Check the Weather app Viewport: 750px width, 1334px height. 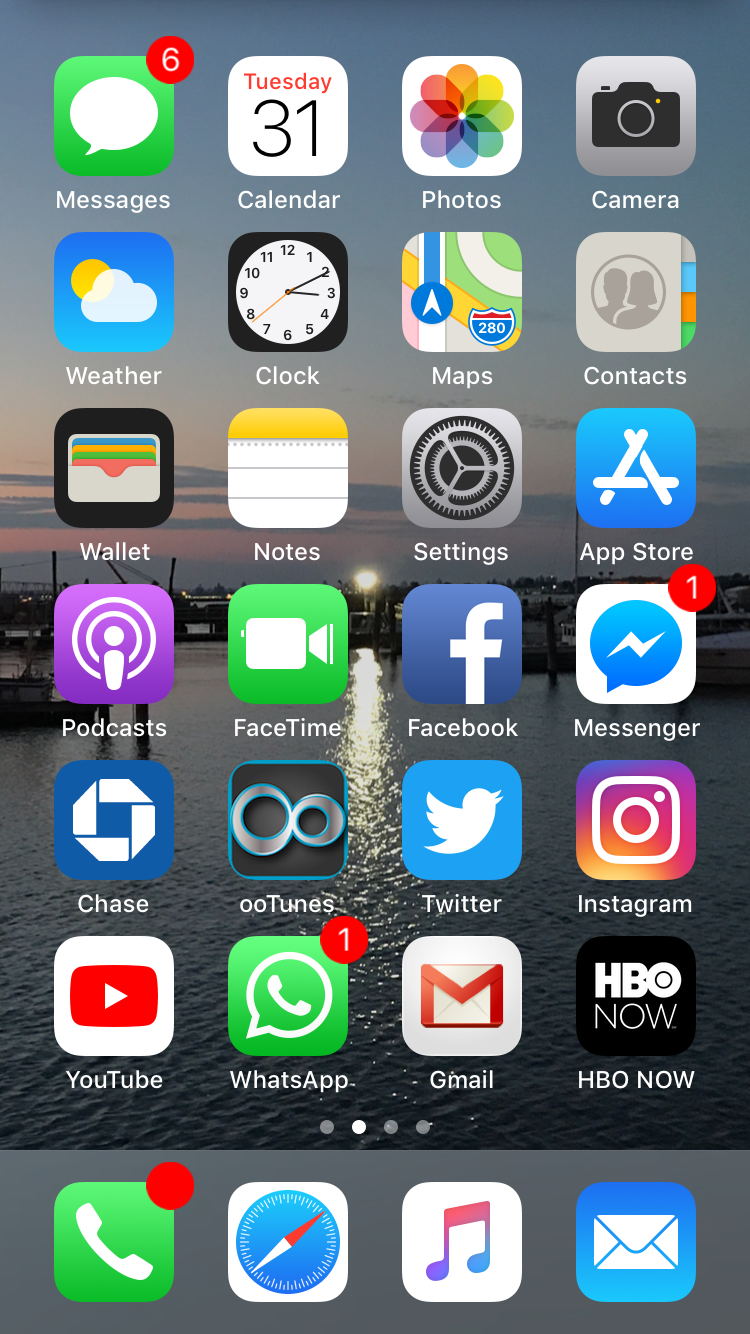tap(114, 292)
